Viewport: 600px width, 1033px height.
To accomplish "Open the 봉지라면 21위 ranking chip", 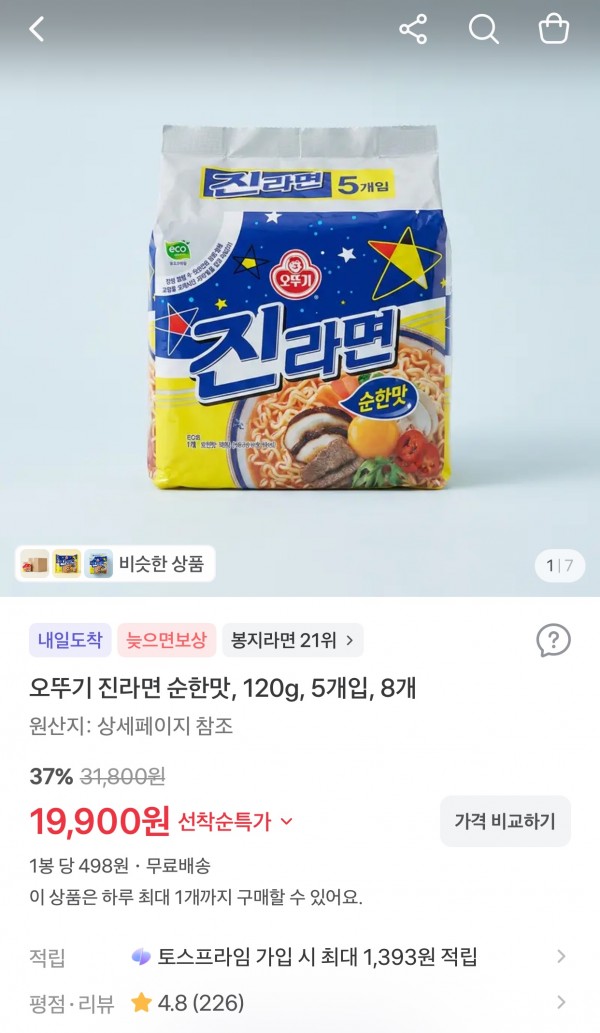I will (x=292, y=640).
